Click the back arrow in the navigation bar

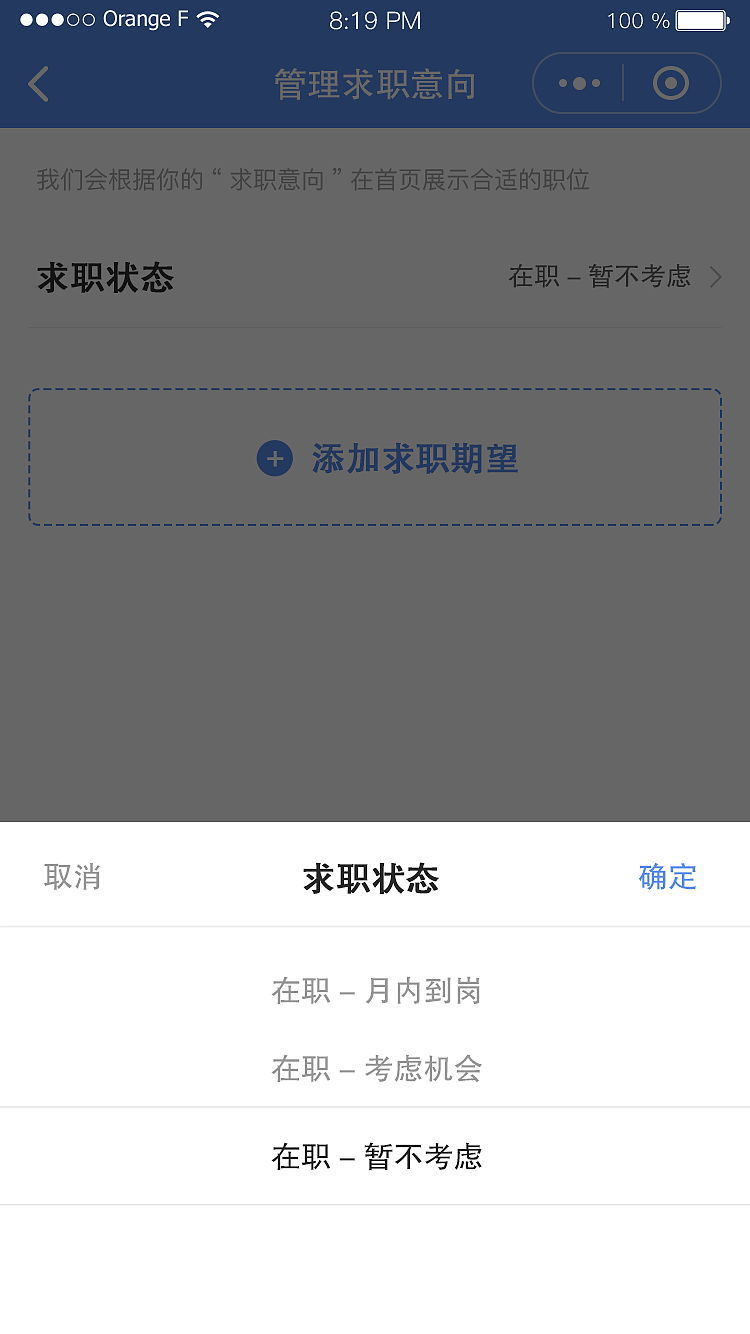pos(38,84)
